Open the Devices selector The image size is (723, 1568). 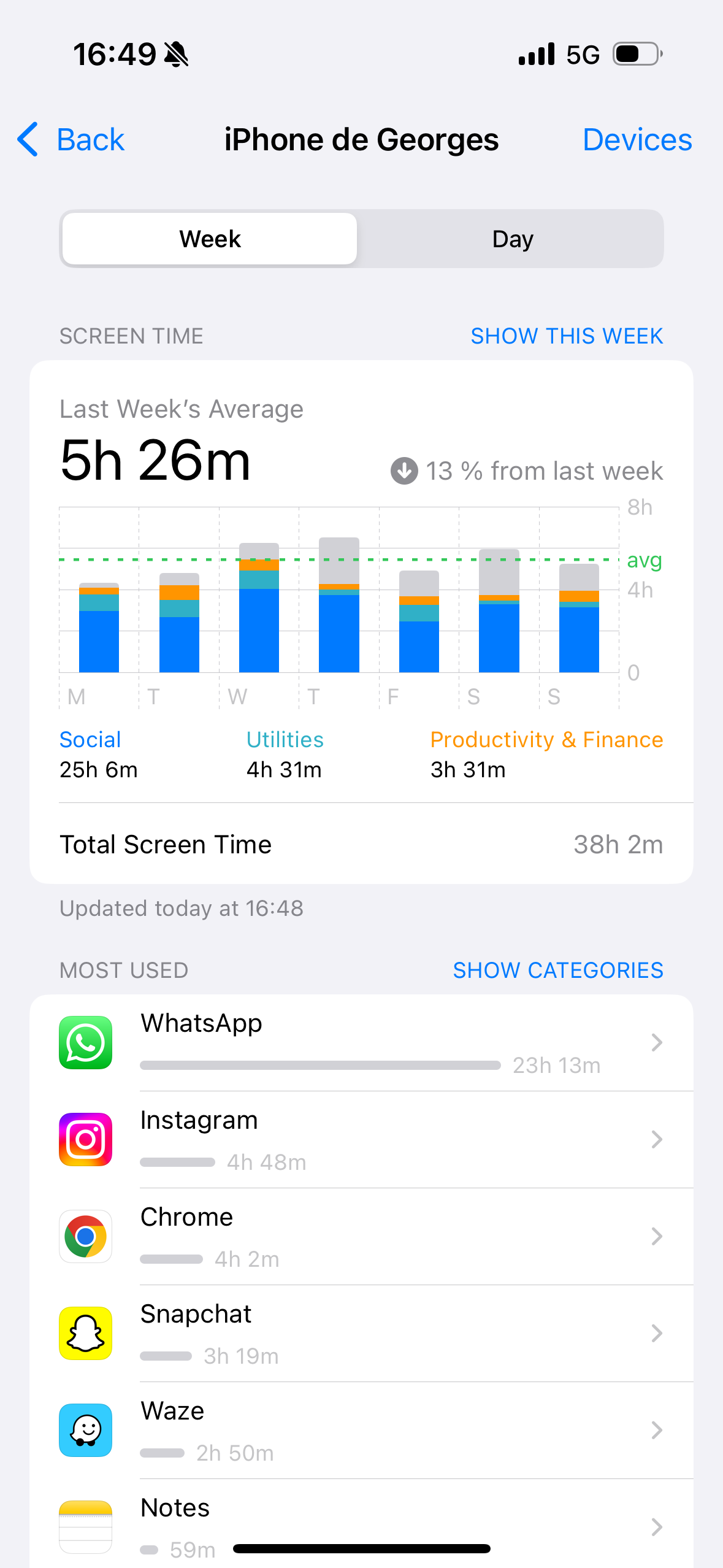[637, 140]
